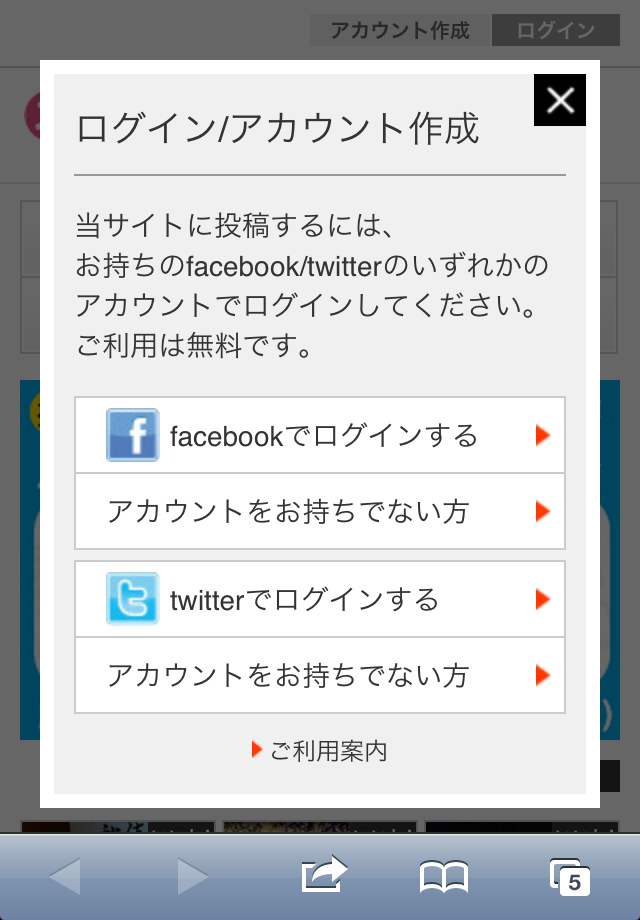640x920 pixels.
Task: Open Safari bookmarks
Action: coord(443,877)
